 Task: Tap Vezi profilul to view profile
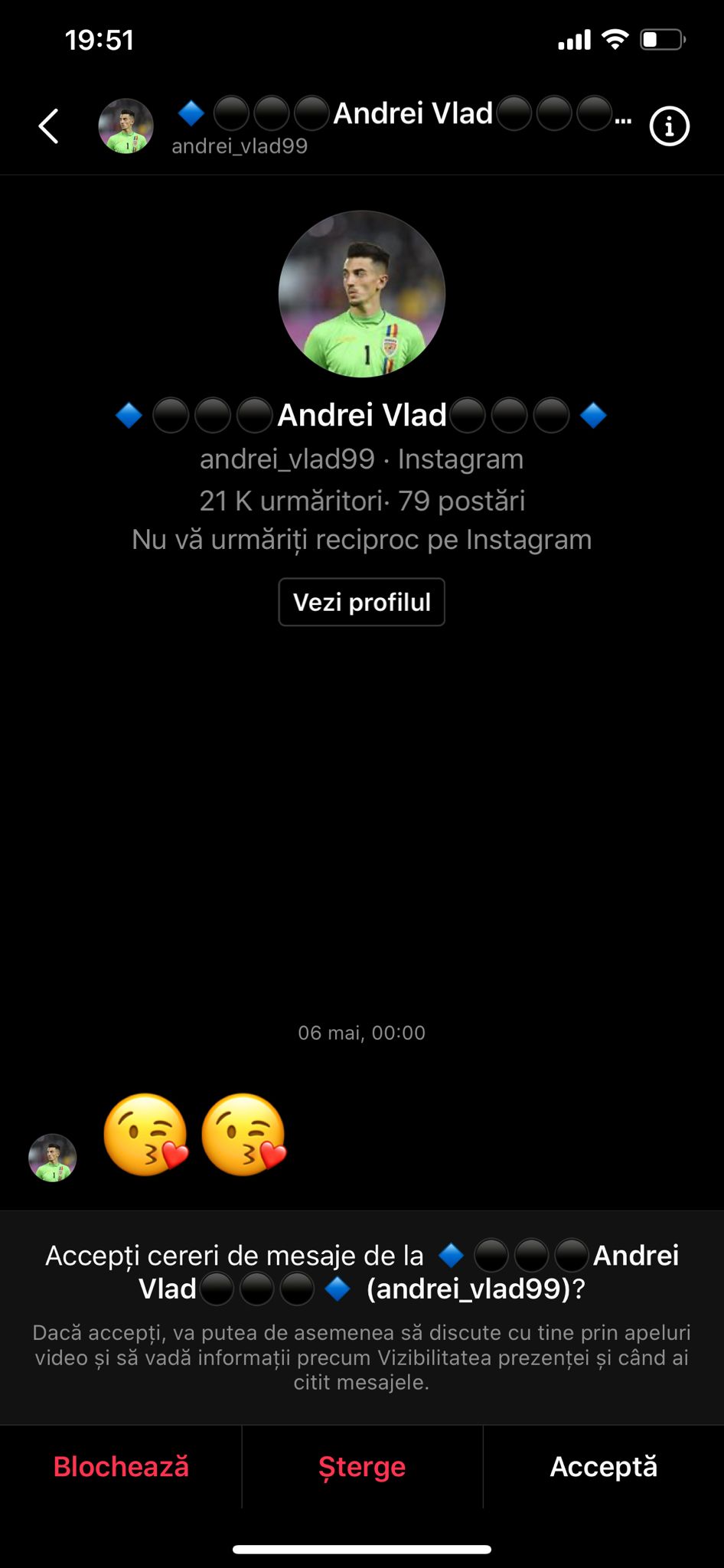361,603
